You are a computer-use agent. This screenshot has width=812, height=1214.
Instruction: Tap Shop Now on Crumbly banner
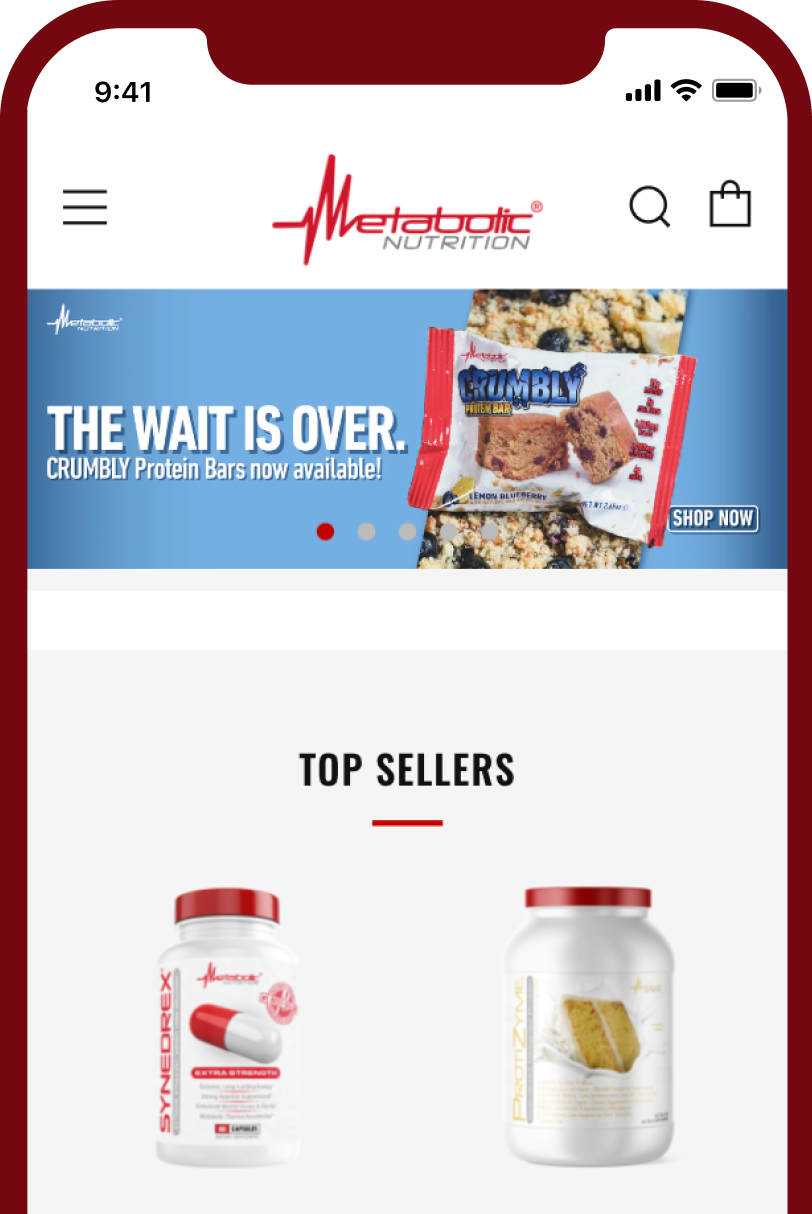[713, 518]
